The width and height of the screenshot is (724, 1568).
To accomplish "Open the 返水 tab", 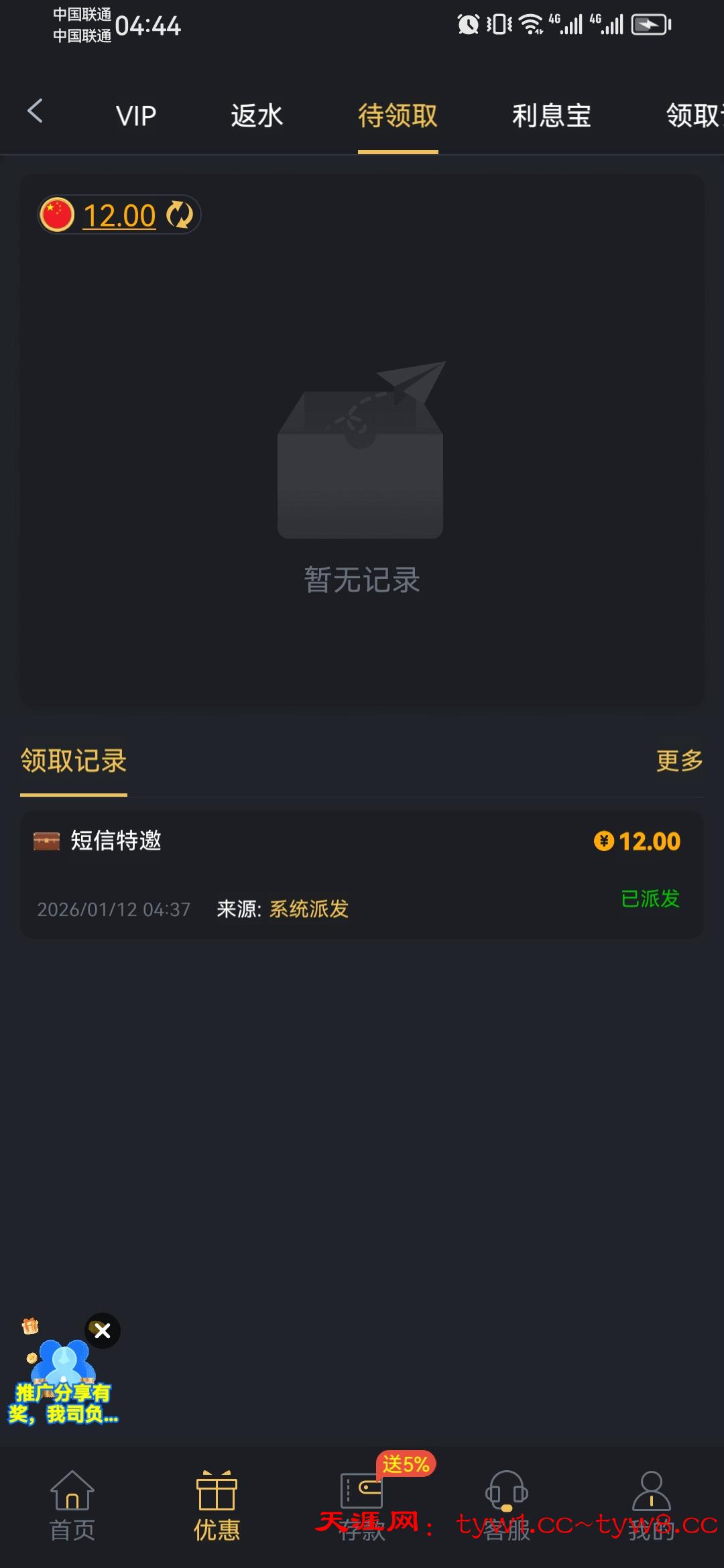I will [x=257, y=116].
